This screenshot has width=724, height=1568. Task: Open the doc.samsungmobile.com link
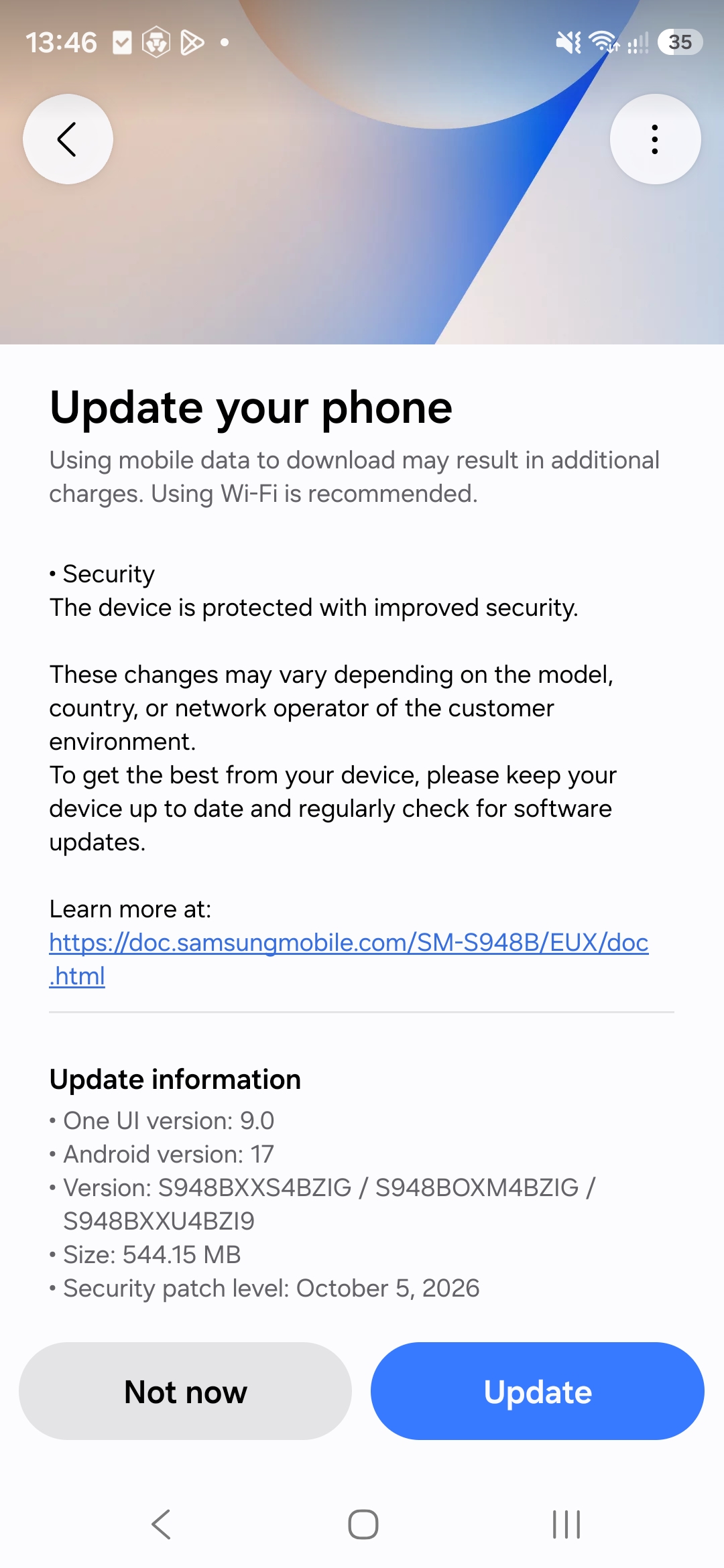click(x=349, y=959)
